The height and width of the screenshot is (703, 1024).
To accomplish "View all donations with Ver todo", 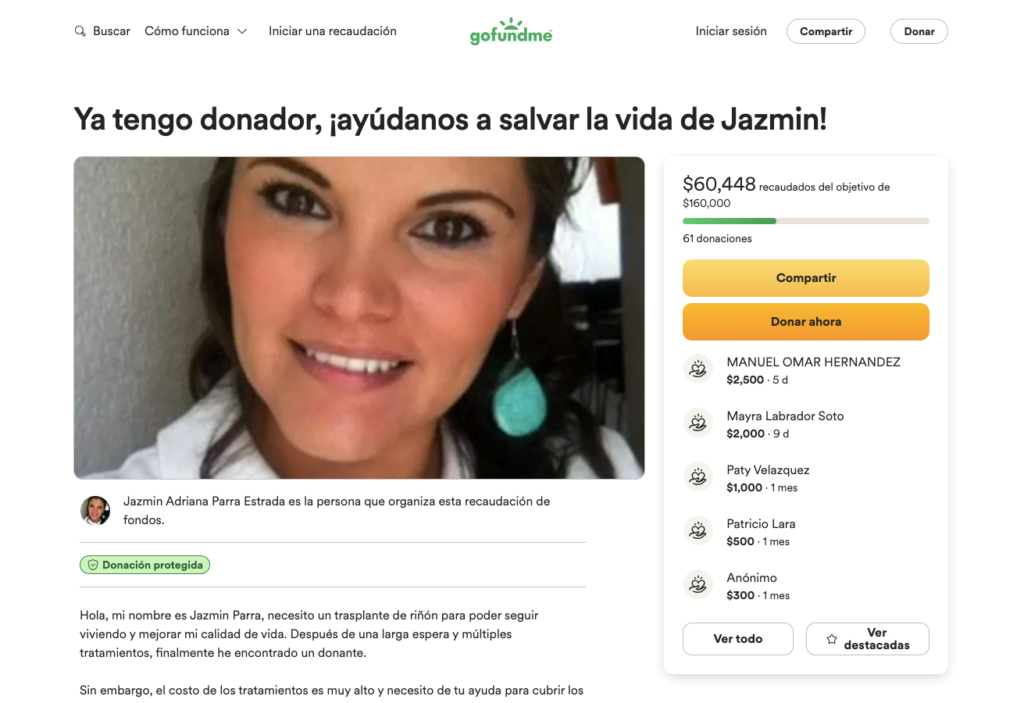I will (737, 639).
